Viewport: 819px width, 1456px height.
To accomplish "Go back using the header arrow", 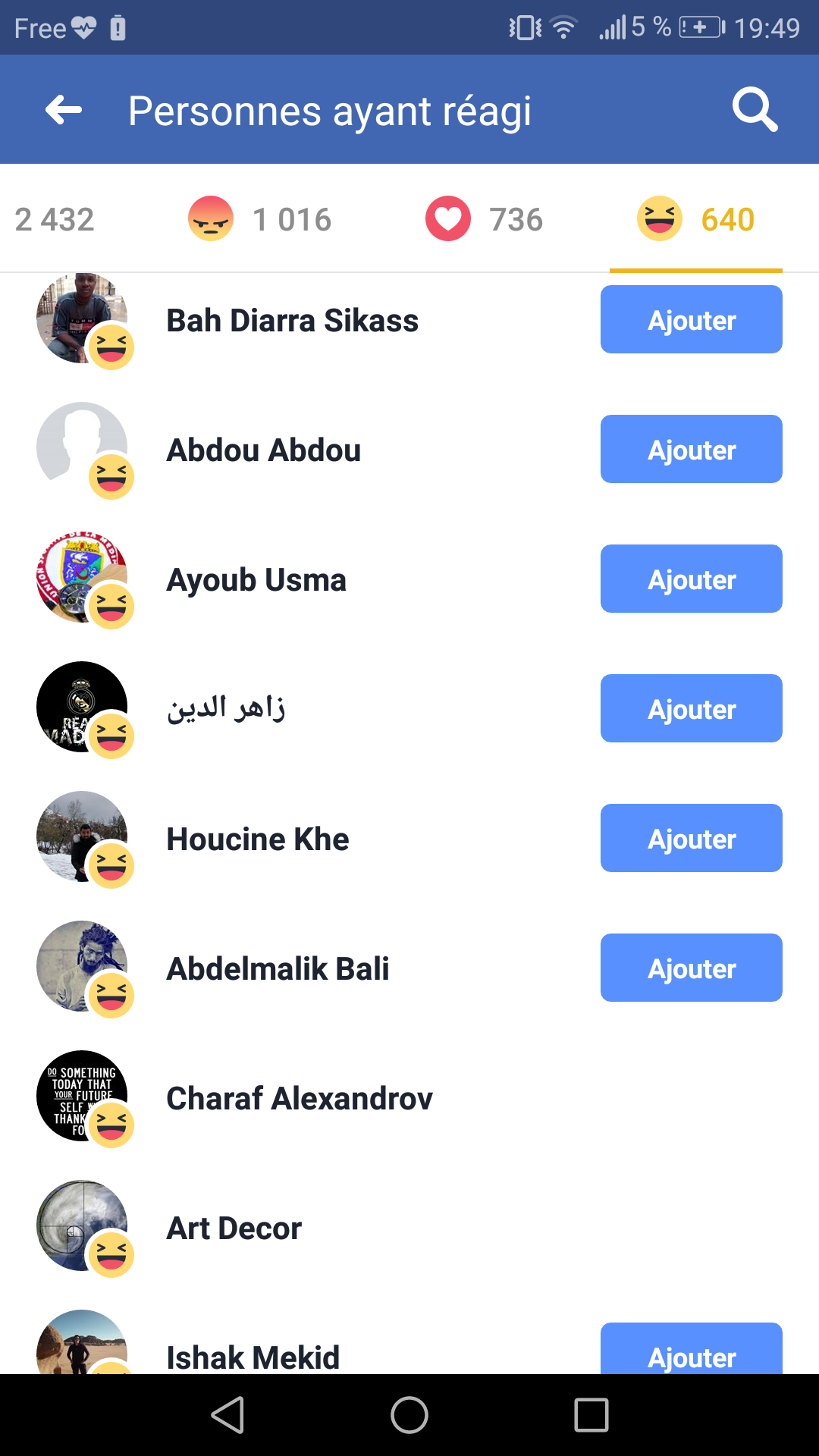I will [x=64, y=110].
